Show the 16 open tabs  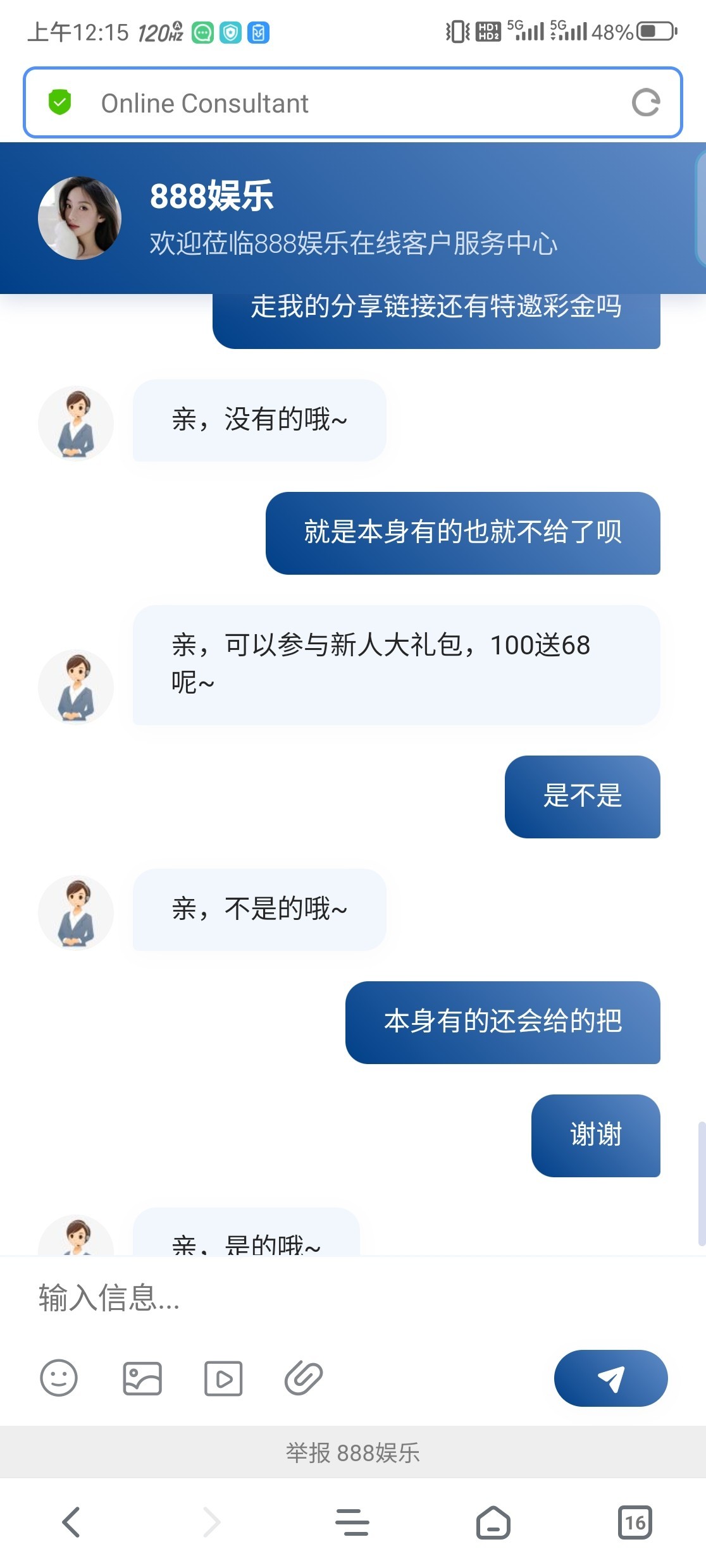tap(635, 1522)
